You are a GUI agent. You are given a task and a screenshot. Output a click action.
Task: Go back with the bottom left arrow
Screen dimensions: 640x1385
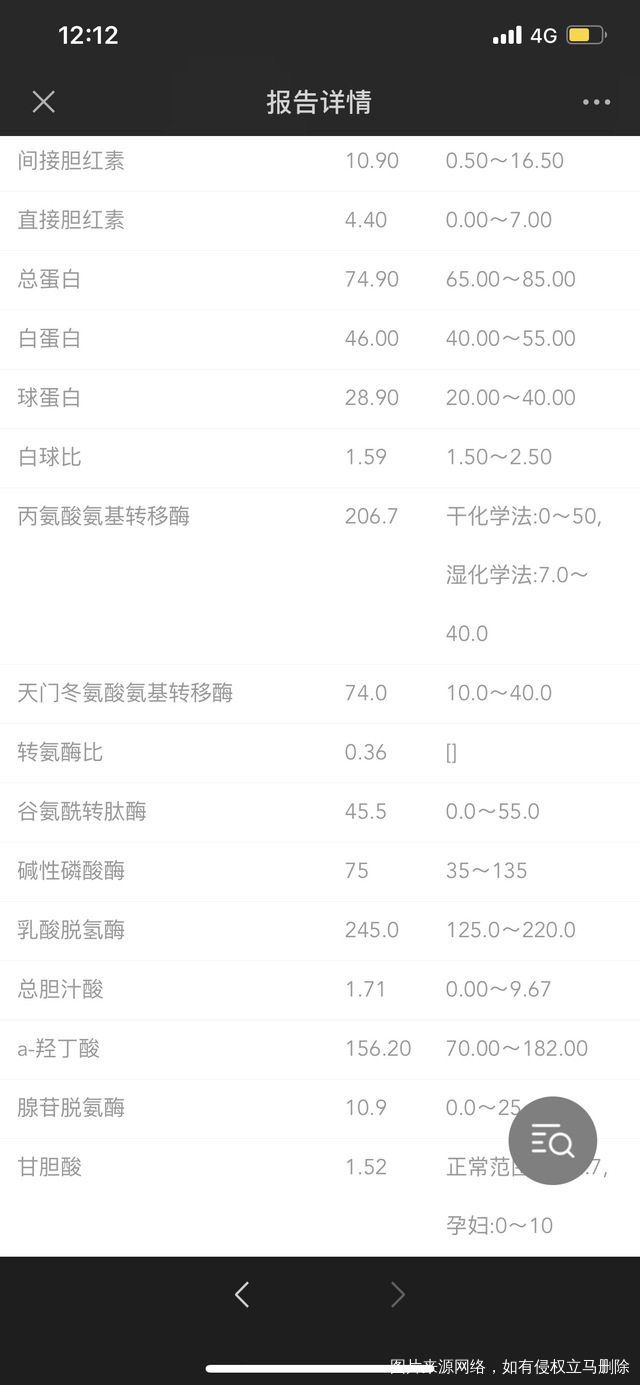point(241,1295)
